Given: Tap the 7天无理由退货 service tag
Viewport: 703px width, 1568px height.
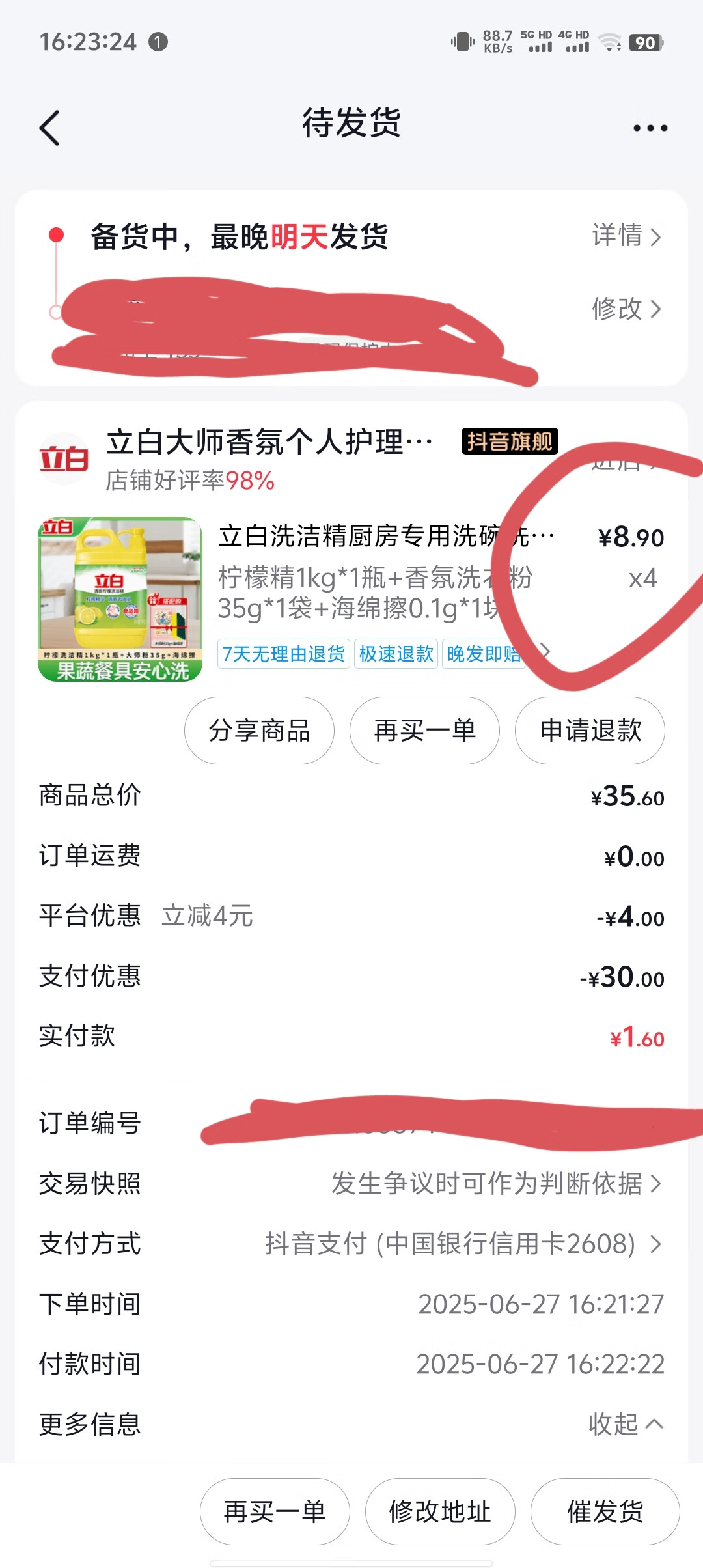Looking at the screenshot, I should [283, 653].
